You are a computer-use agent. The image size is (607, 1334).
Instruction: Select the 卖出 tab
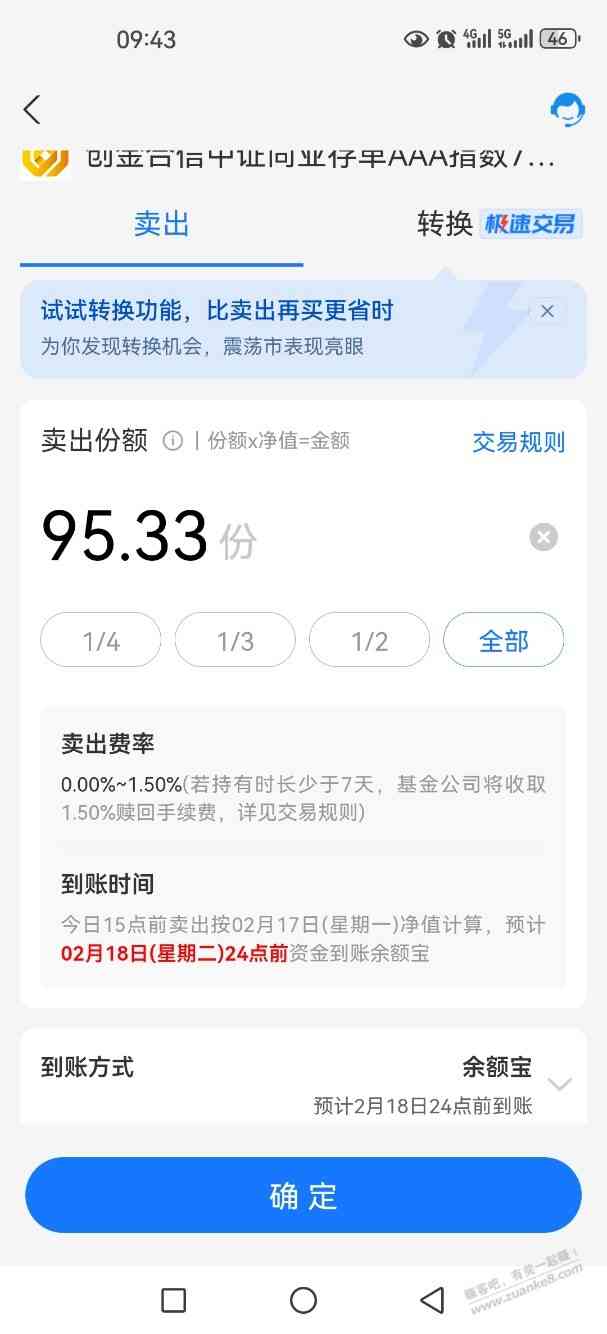[x=162, y=224]
